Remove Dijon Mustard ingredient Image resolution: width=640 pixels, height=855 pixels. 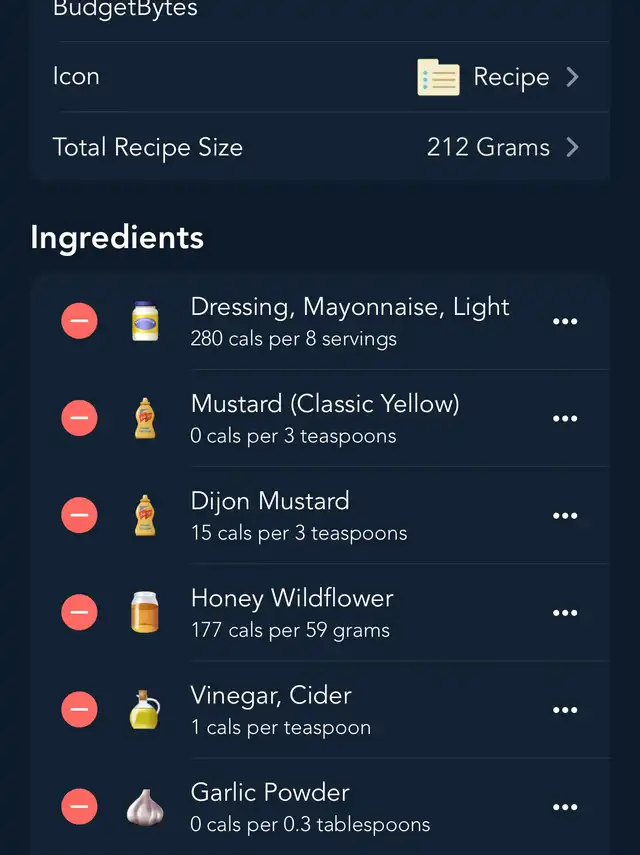80,516
